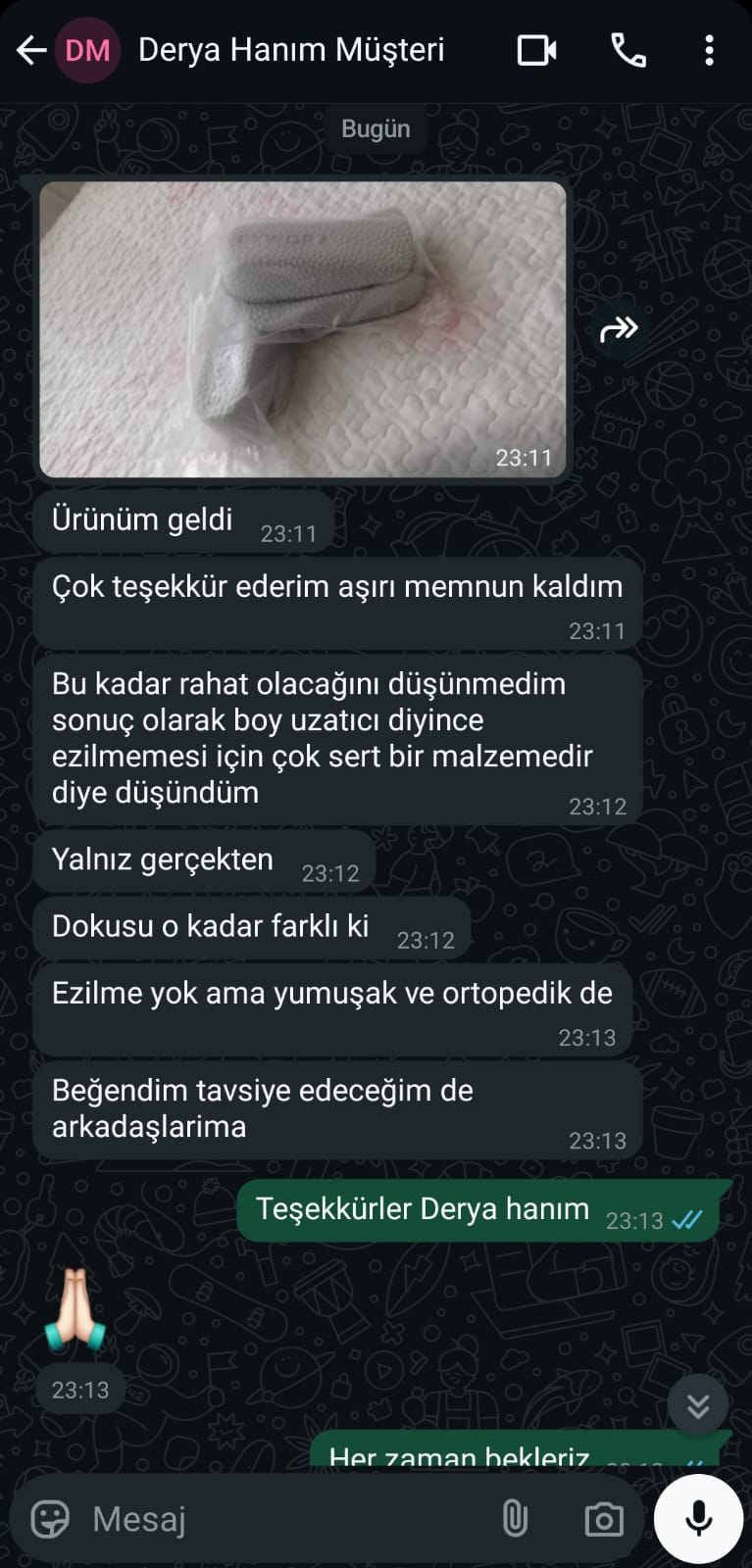The image size is (752, 1568).
Task: Open Derya Hanım Müşteri contact info
Action: tap(291, 50)
